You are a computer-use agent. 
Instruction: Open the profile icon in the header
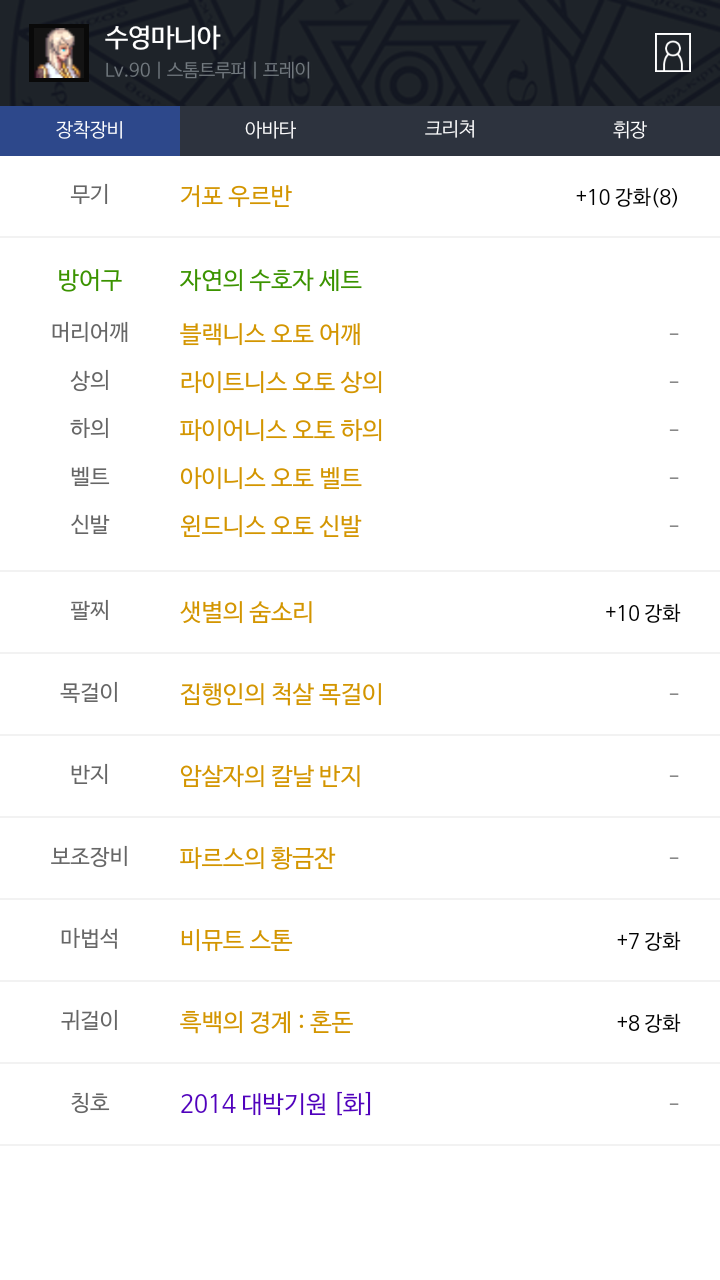click(x=673, y=52)
